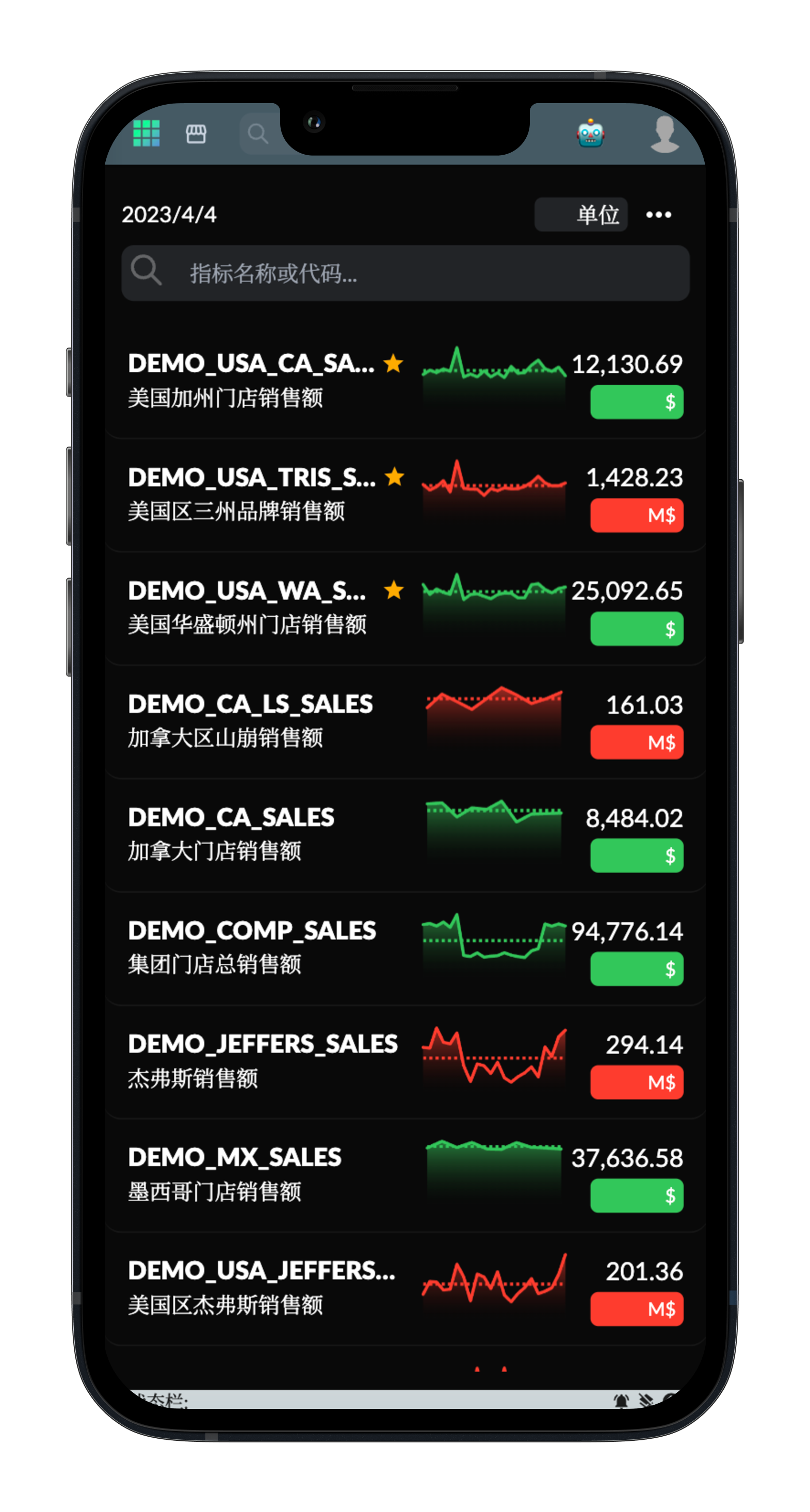The width and height of the screenshot is (810, 1512).
Task: Open the DEMO_CA_LS_SALES row
Action: pyautogui.click(x=264, y=720)
